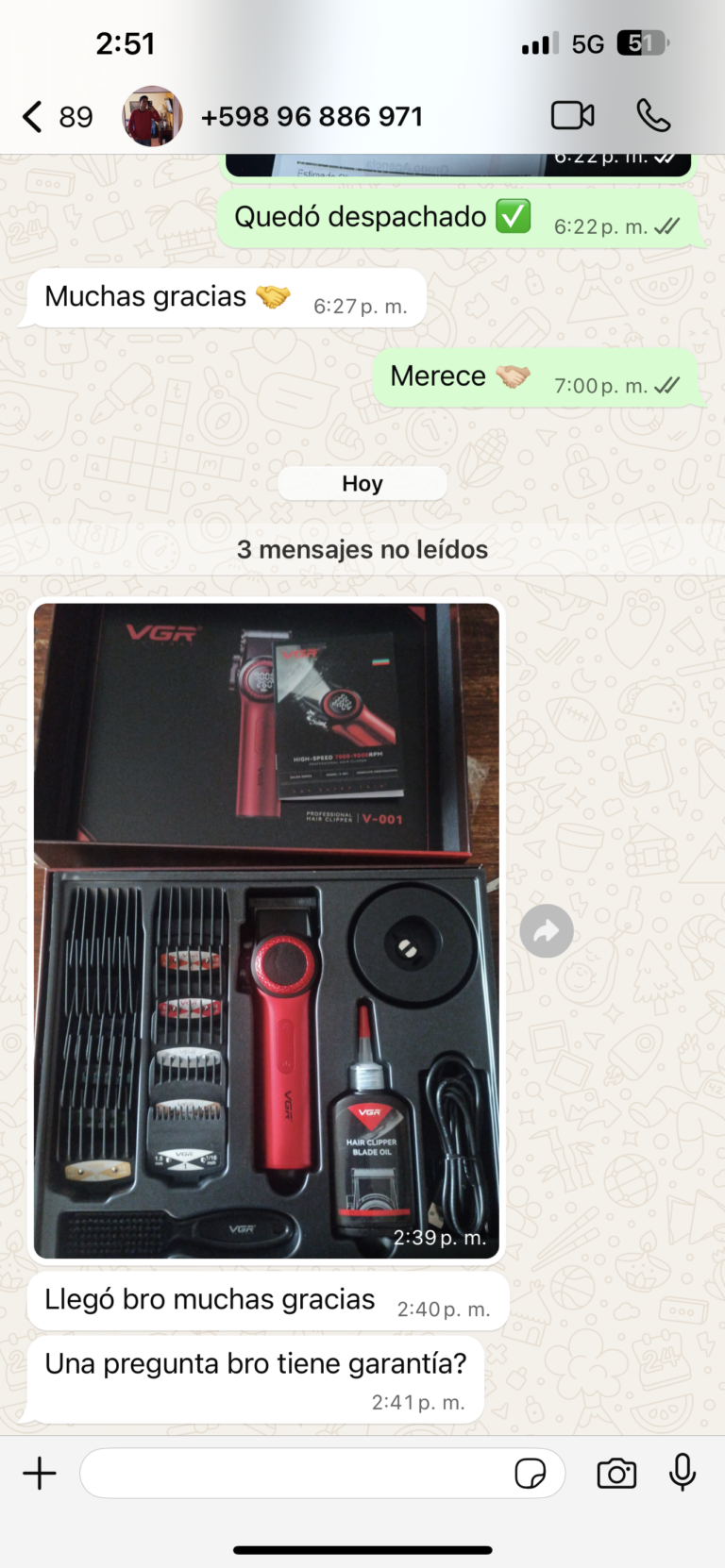725x1568 pixels.
Task: Forward the received photo
Action: pos(547,931)
